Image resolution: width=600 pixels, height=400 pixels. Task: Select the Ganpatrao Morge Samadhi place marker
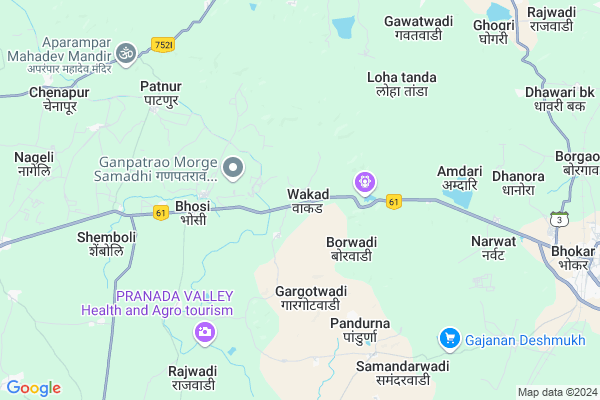[233, 167]
